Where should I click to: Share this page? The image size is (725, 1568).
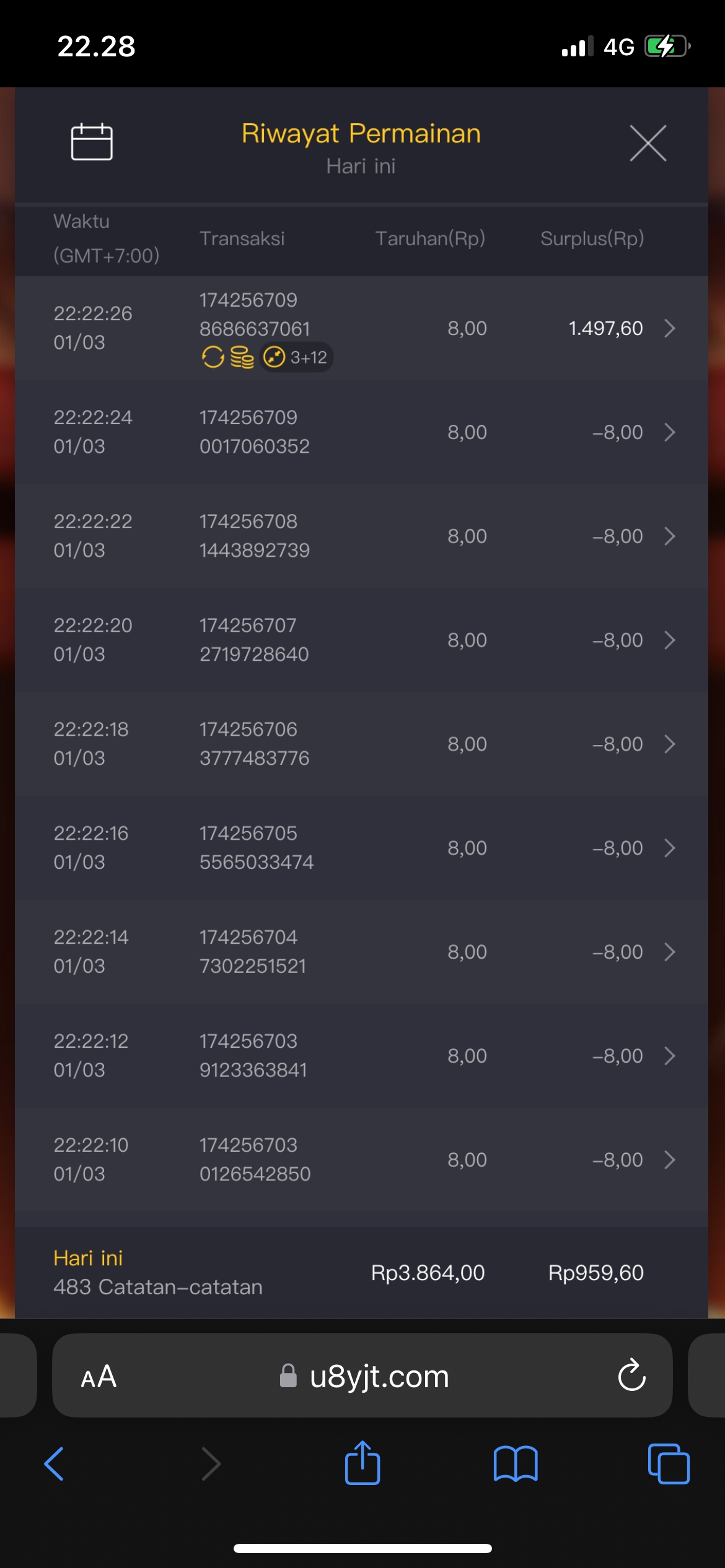(362, 1463)
